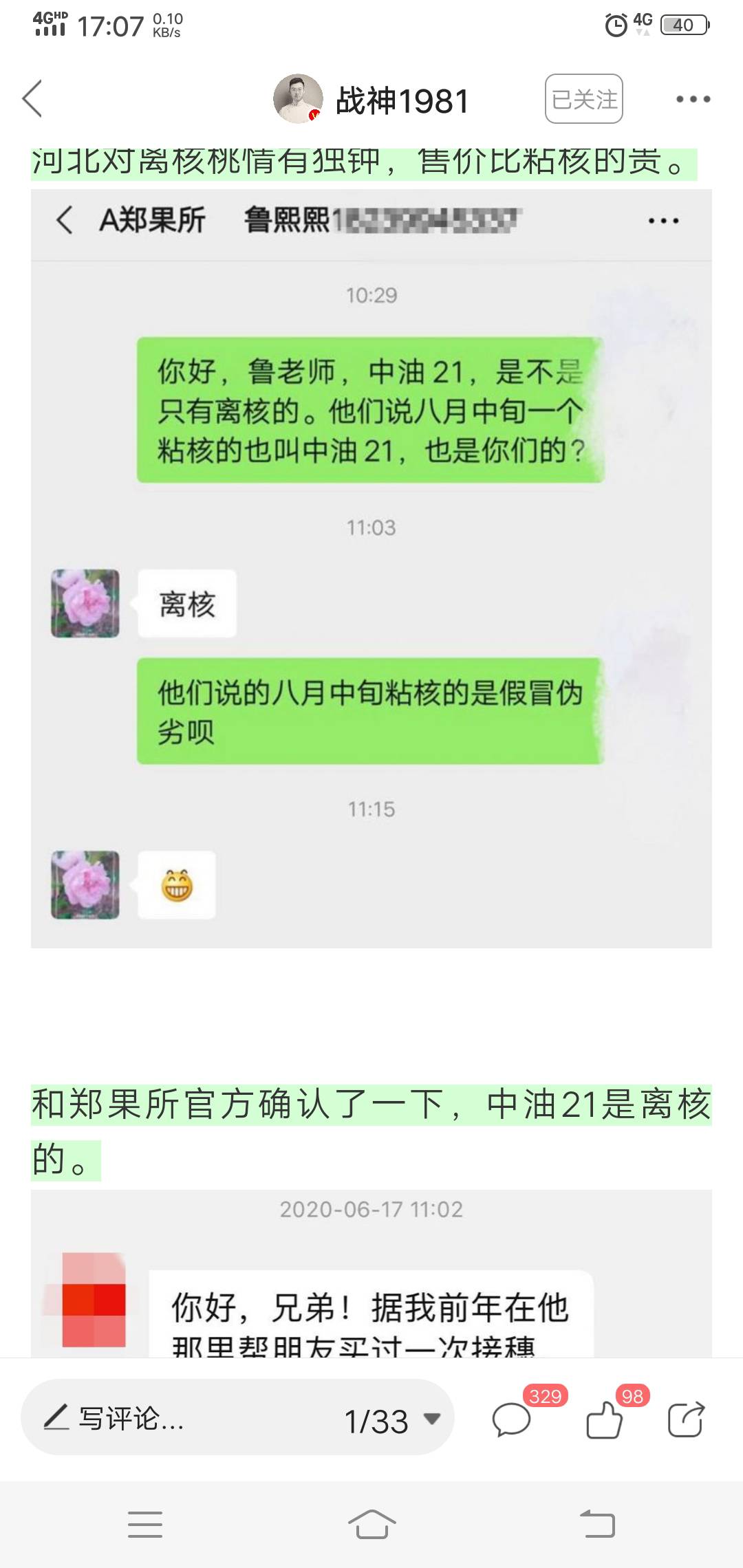Open 战神1981's profile avatar
The image size is (743, 1568).
(x=298, y=99)
